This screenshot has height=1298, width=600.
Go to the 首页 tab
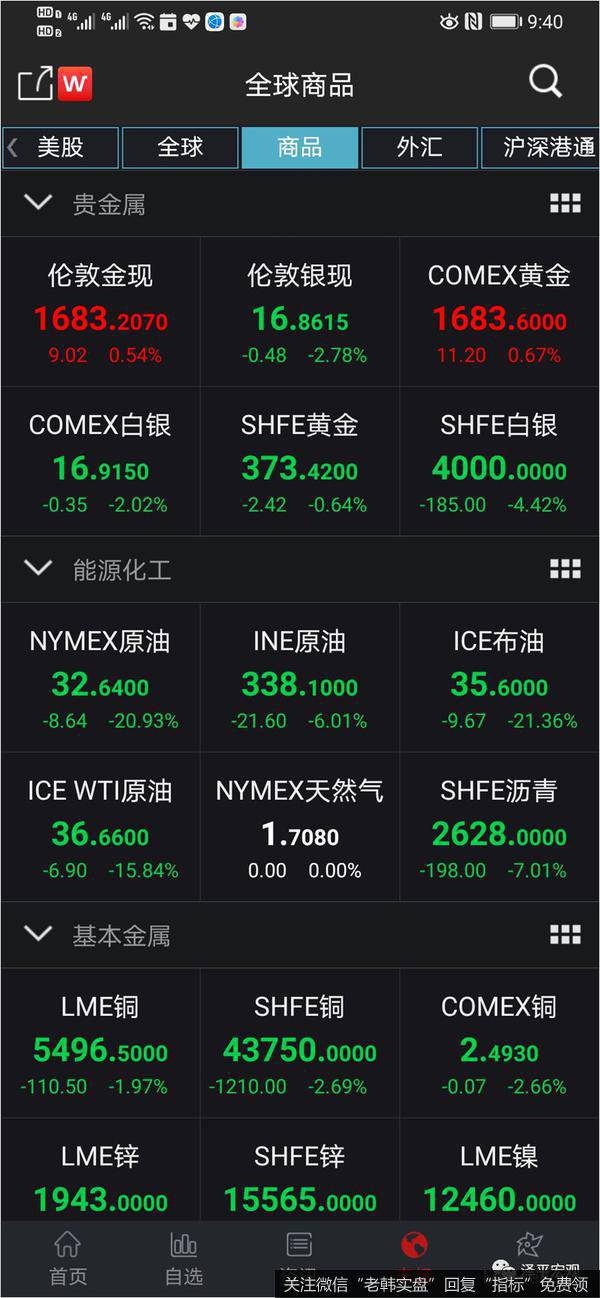[x=68, y=1258]
